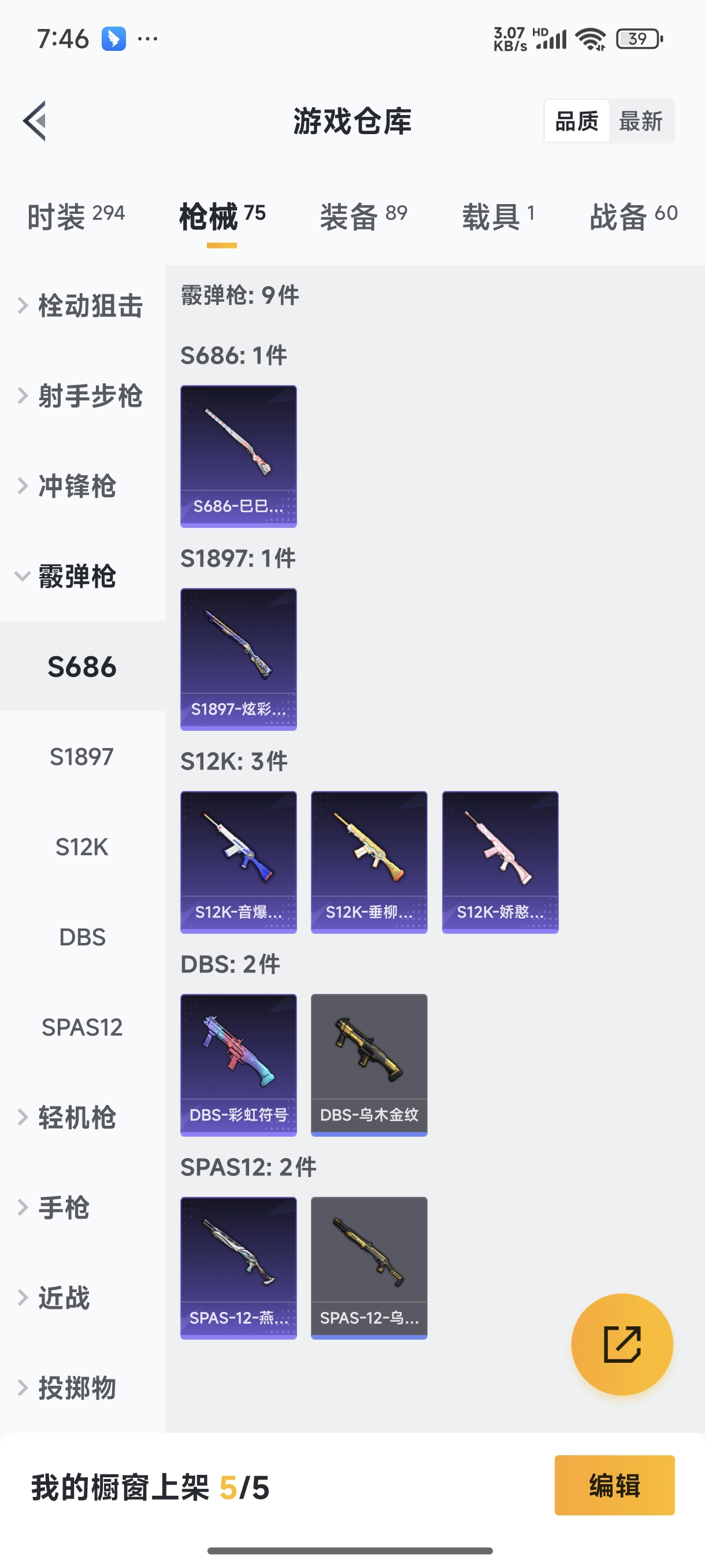Expand the 栓动狙击 category

pyautogui.click(x=82, y=305)
